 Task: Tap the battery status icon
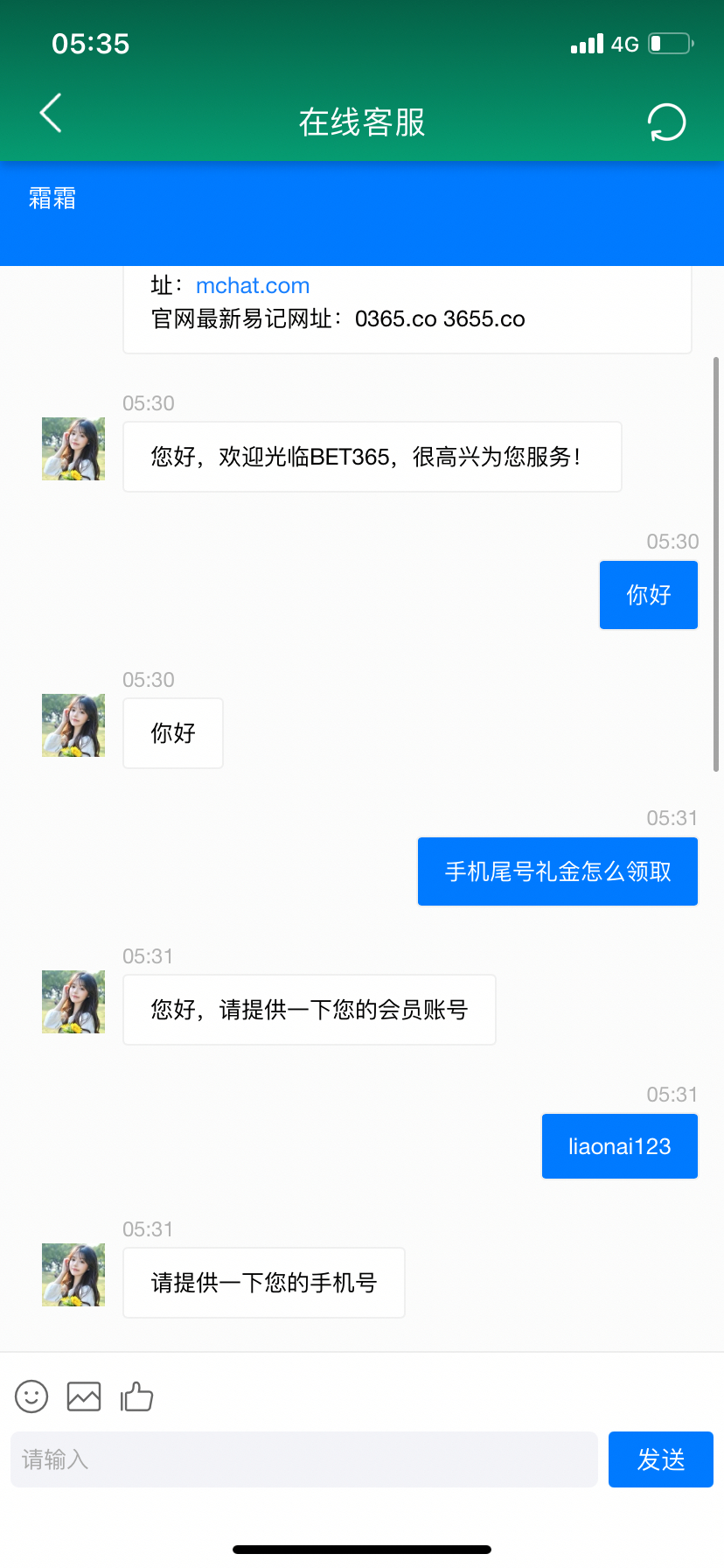pos(670,43)
